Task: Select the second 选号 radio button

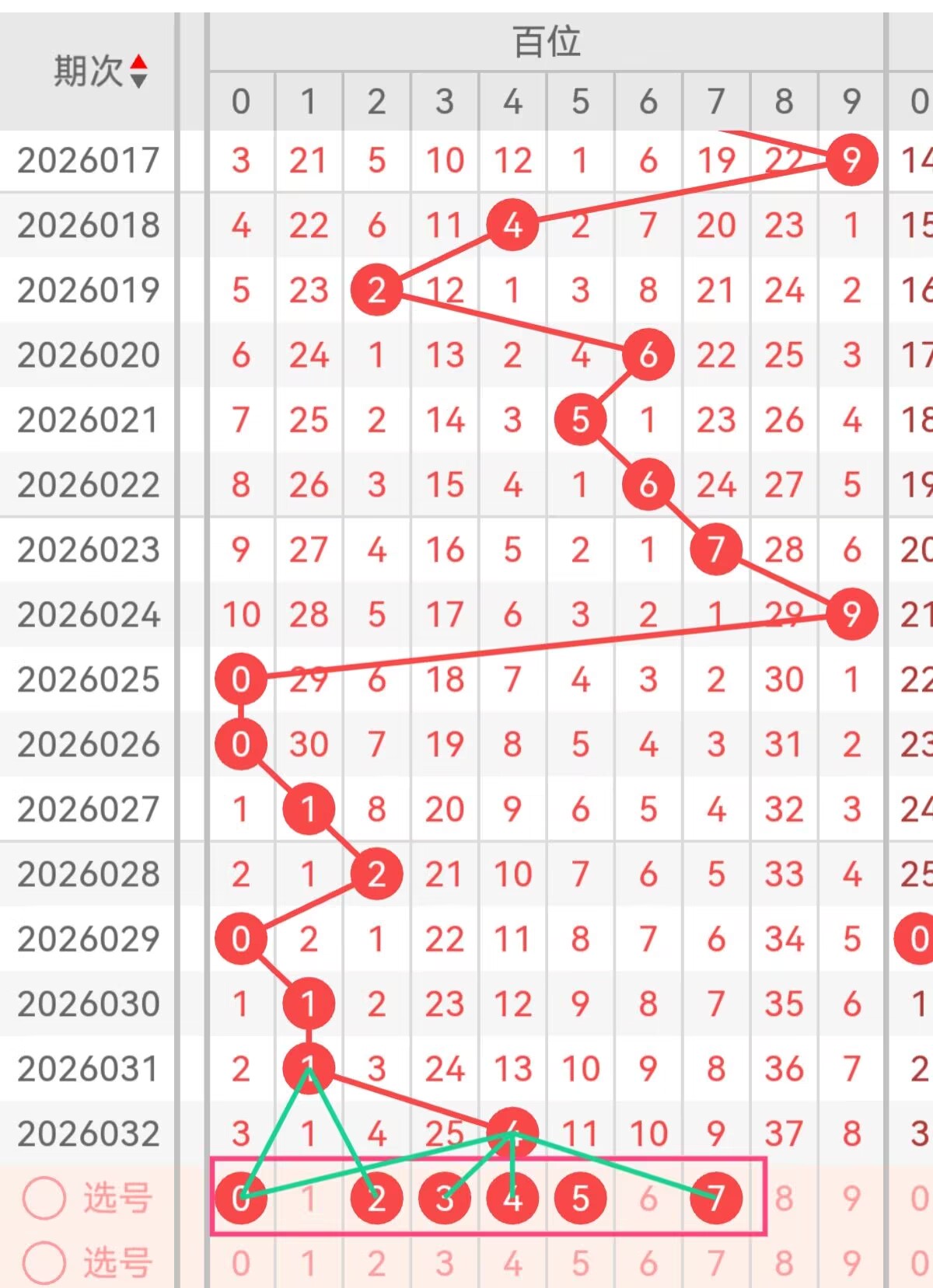Action: click(44, 1262)
